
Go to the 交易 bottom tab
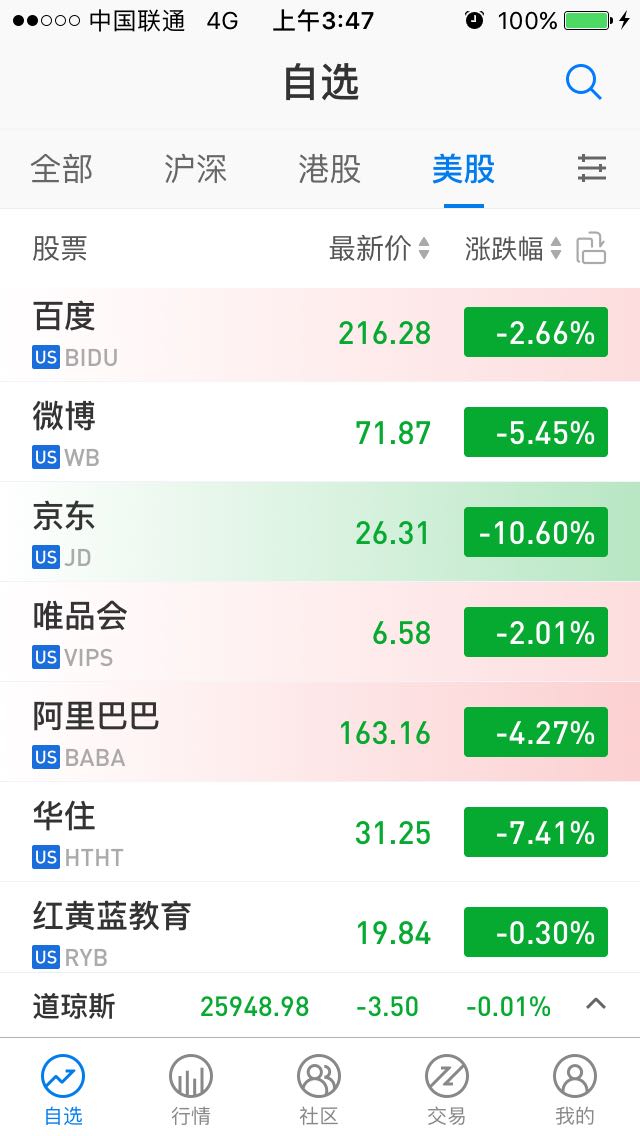click(x=446, y=1090)
